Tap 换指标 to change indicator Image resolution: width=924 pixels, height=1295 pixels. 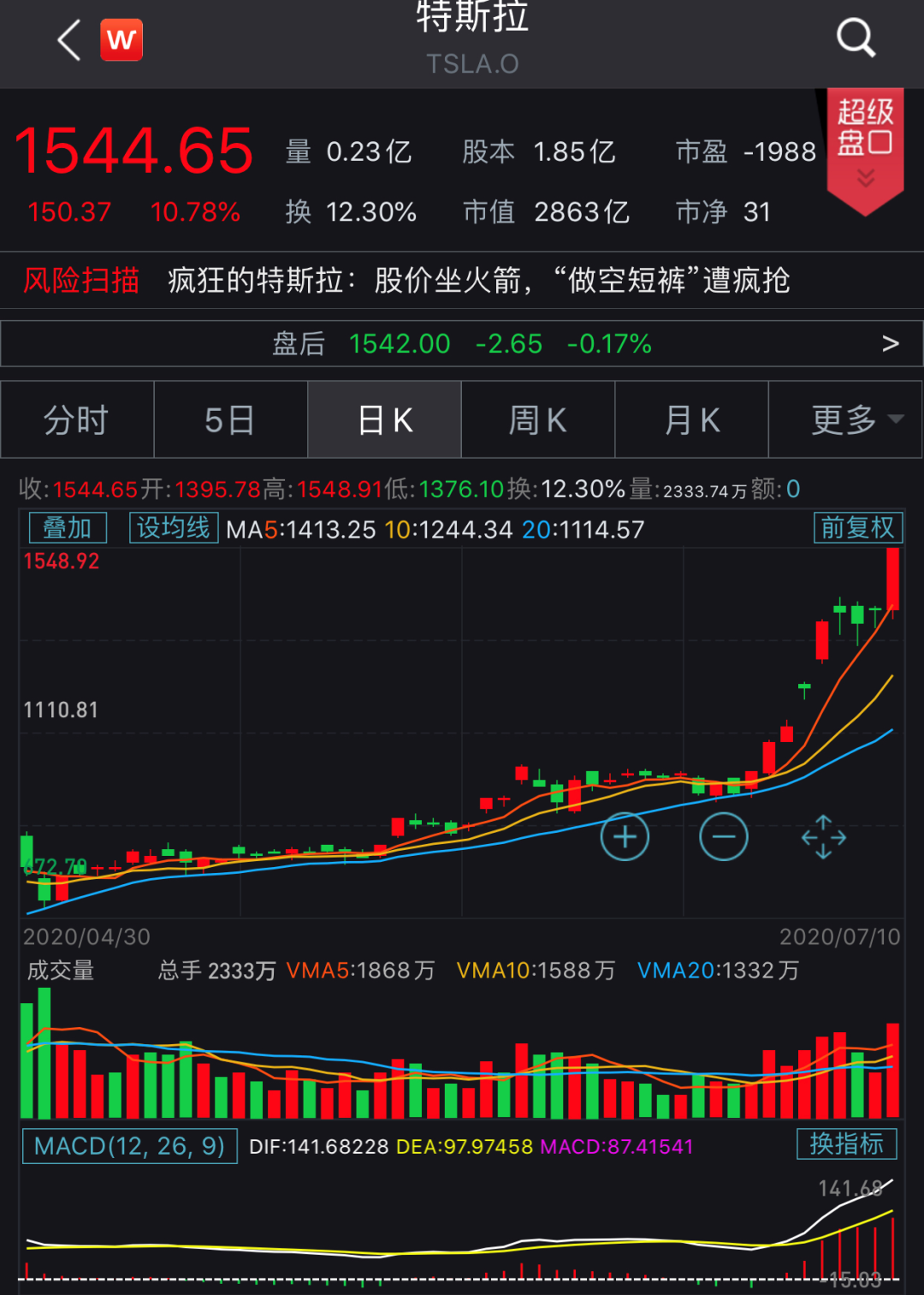pos(846,1144)
